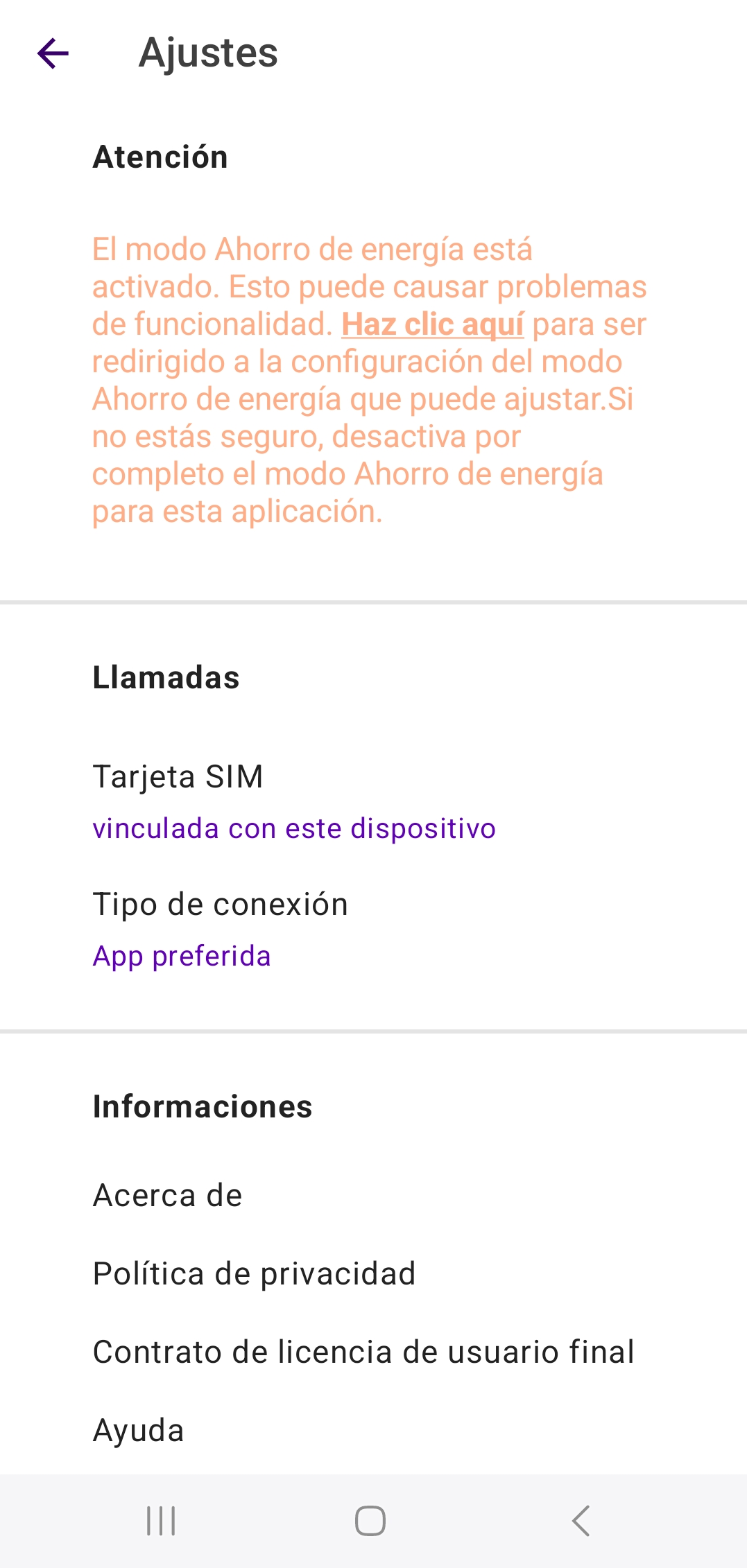Open the Ayuda section
The height and width of the screenshot is (1568, 747).
pos(139,1431)
